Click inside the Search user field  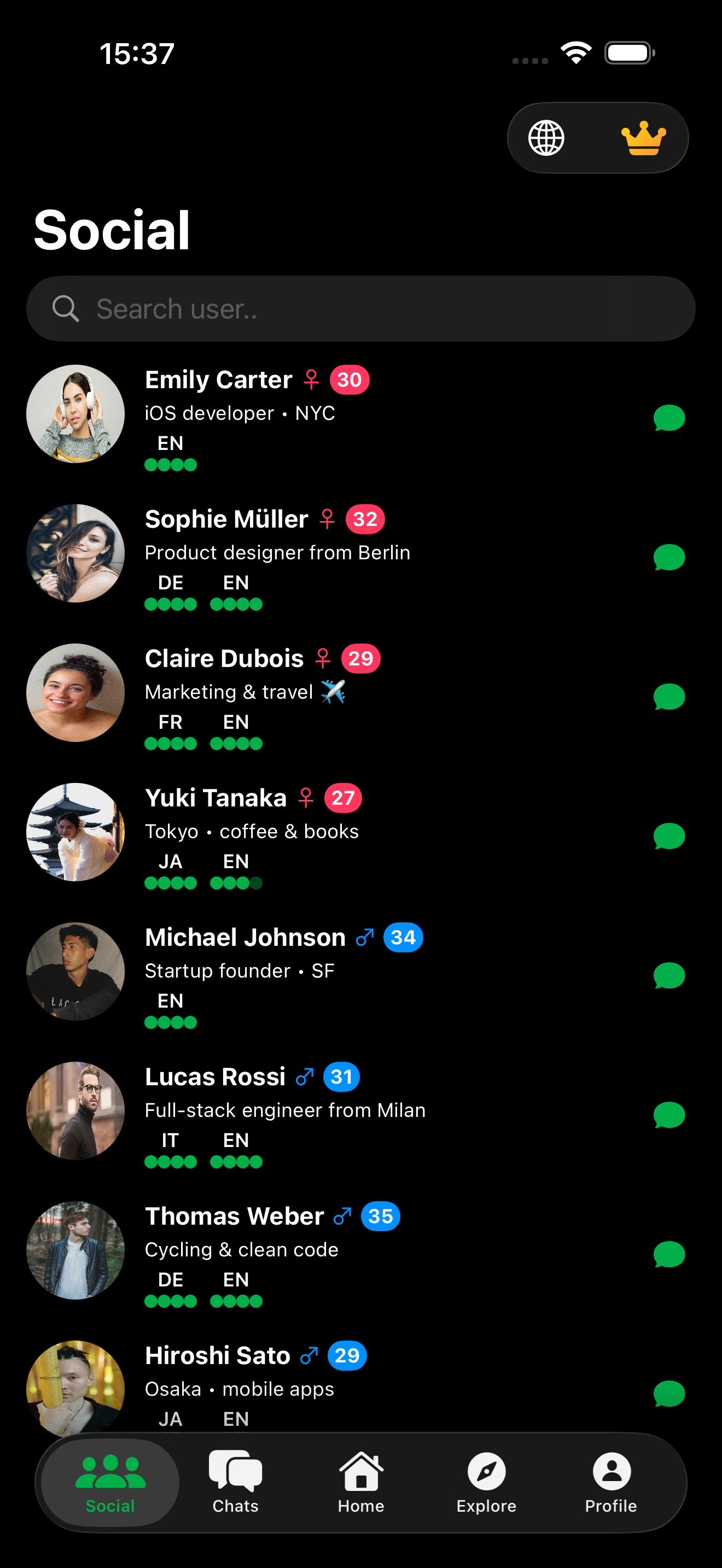point(304,308)
